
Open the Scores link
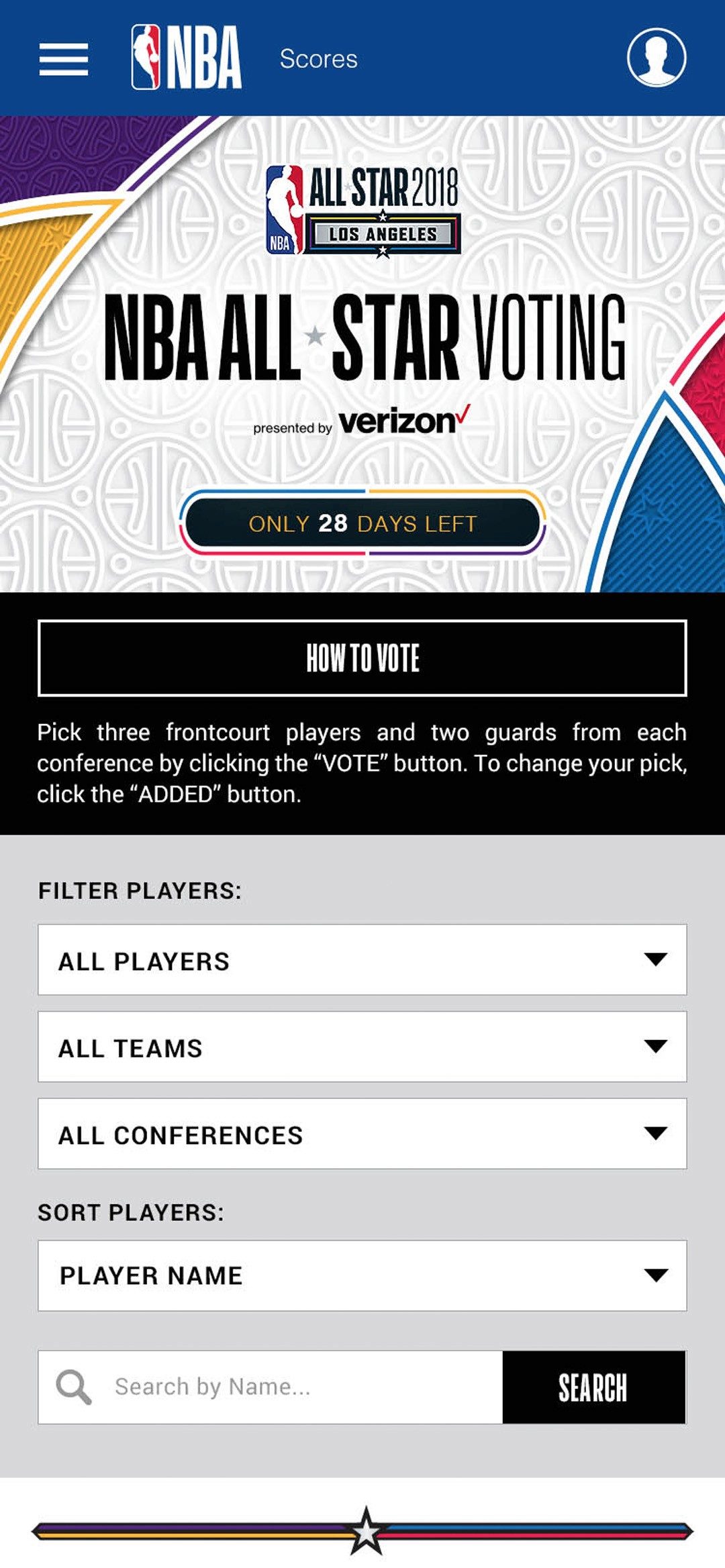point(318,59)
